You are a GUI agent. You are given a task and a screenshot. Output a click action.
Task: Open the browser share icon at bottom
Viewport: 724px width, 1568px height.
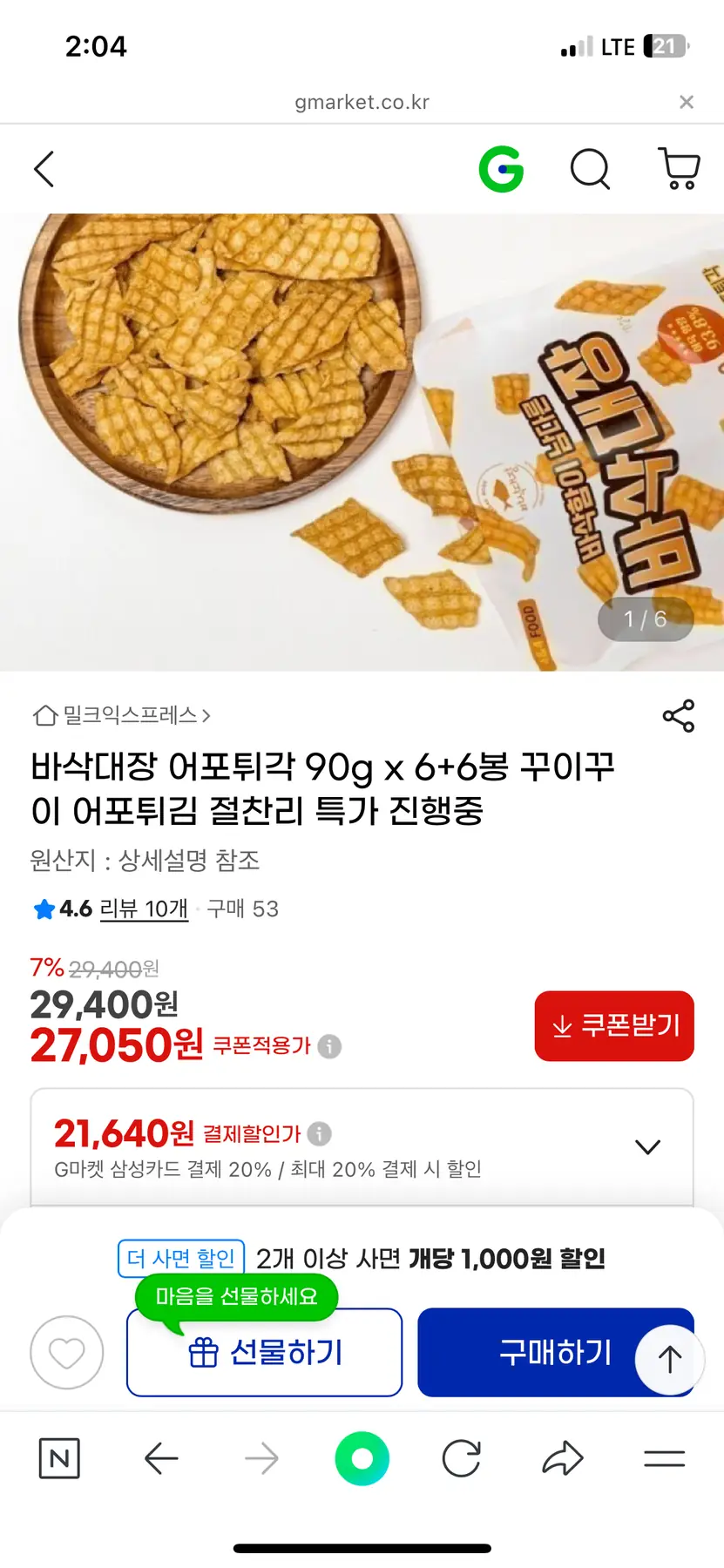563,1458
